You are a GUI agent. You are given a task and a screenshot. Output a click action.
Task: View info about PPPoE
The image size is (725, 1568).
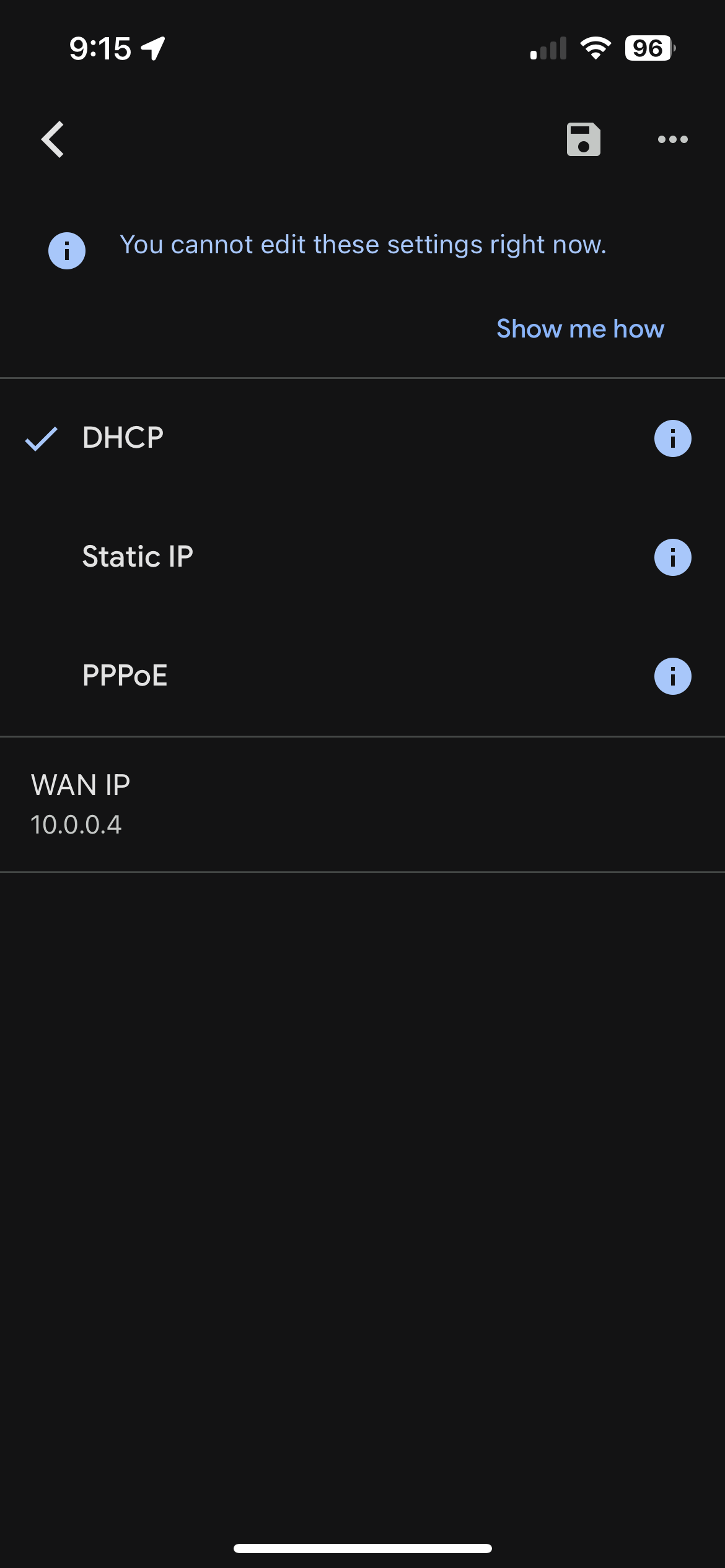(672, 676)
